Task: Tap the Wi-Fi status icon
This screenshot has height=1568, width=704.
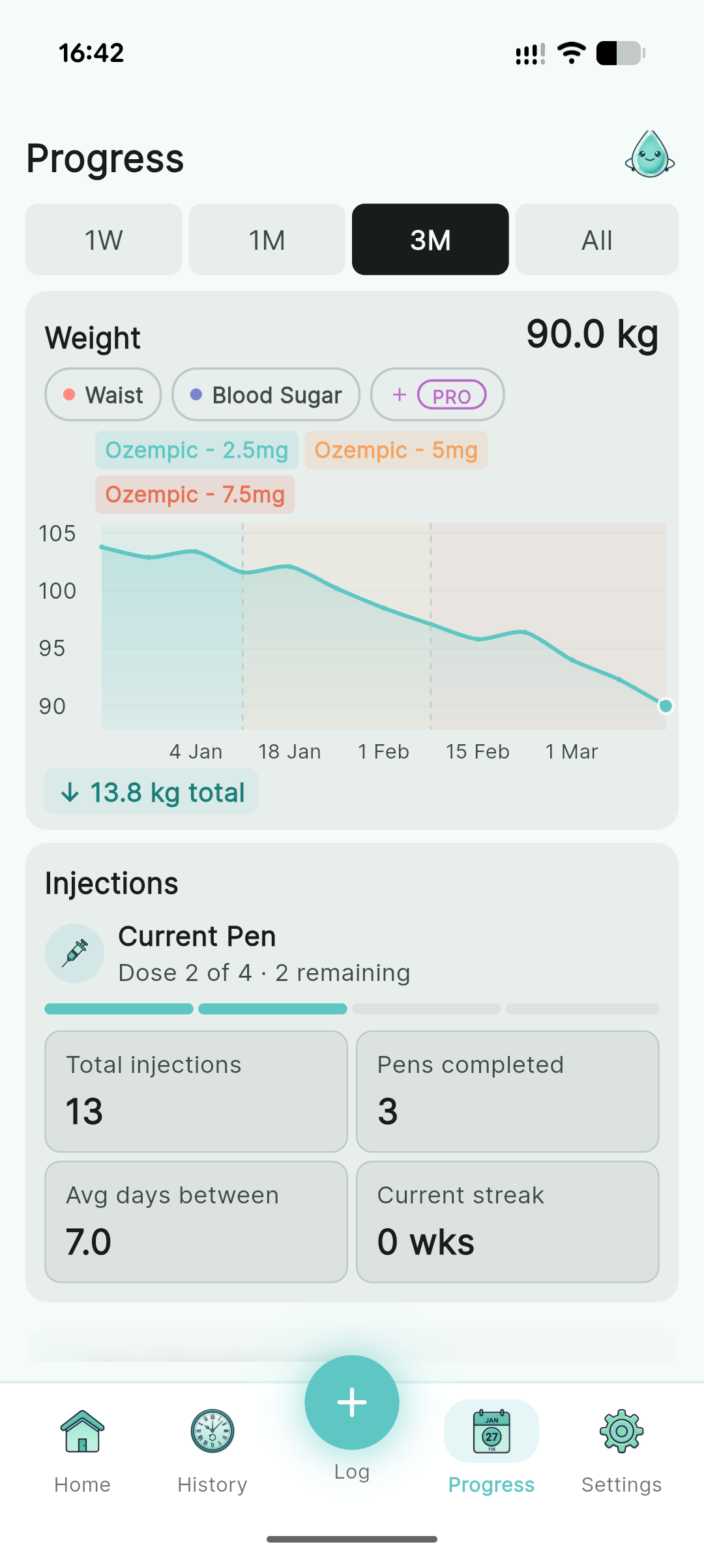Action: [x=570, y=53]
